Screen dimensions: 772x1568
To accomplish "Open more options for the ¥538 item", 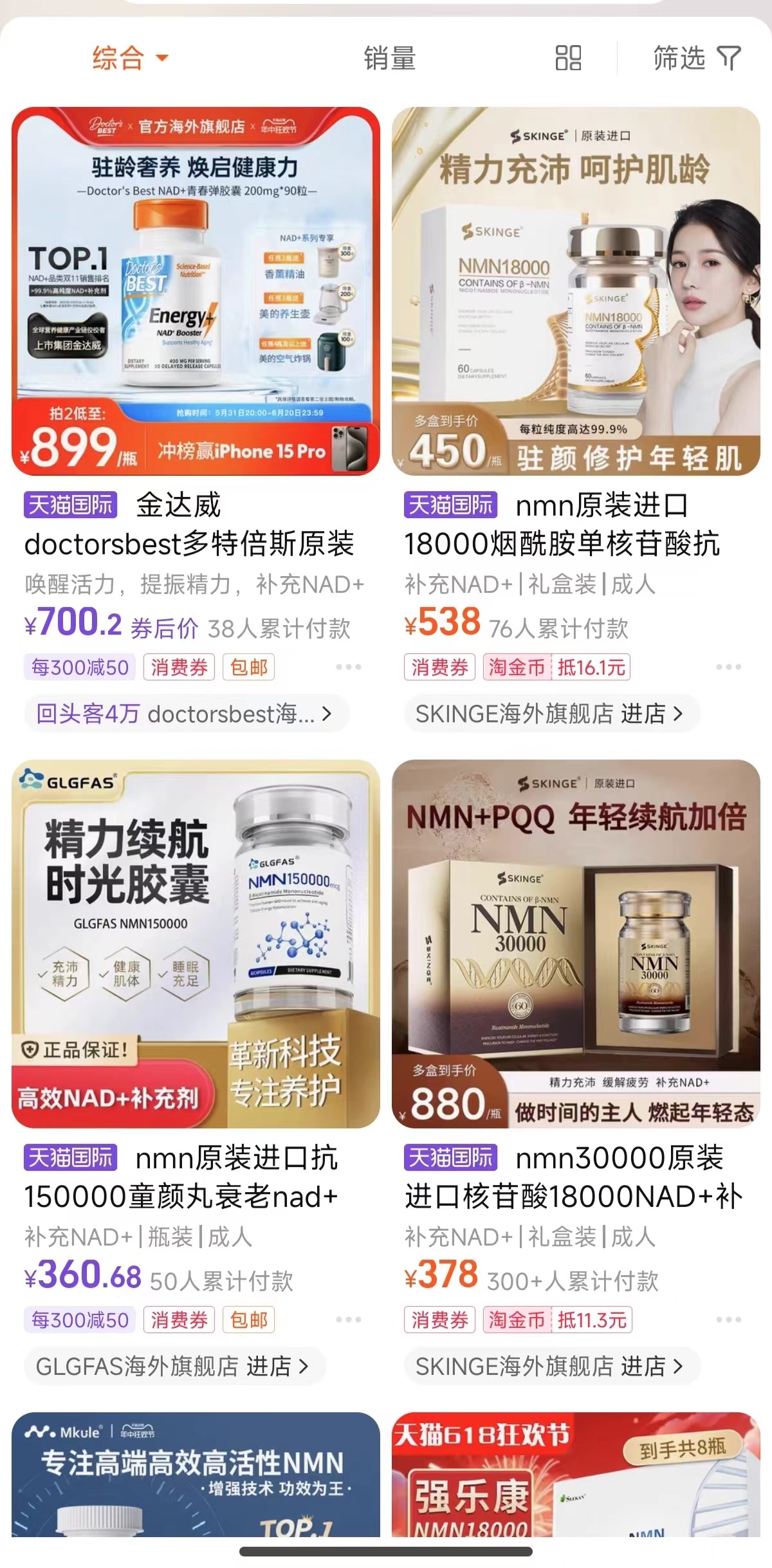I will (728, 667).
